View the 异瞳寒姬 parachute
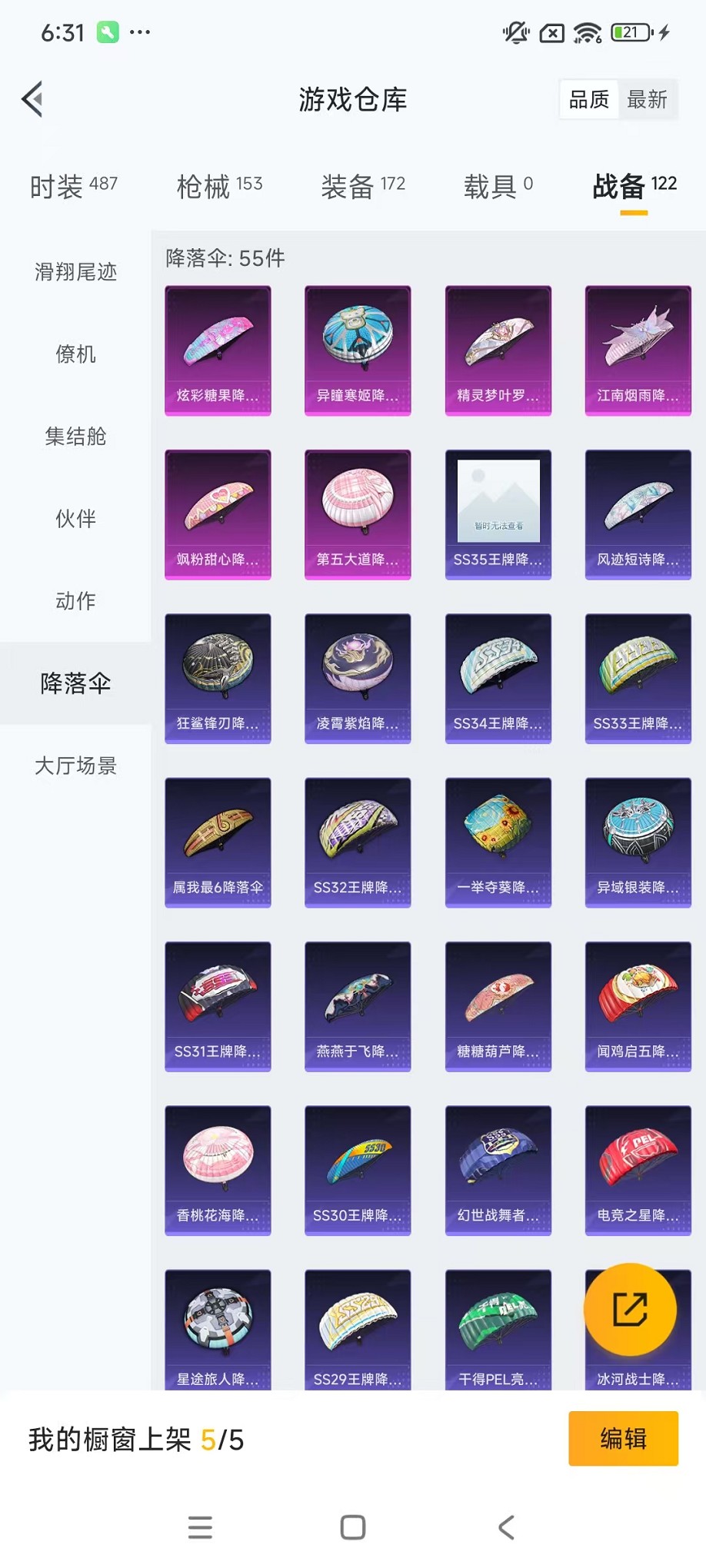Image resolution: width=706 pixels, height=1568 pixels. [358, 350]
